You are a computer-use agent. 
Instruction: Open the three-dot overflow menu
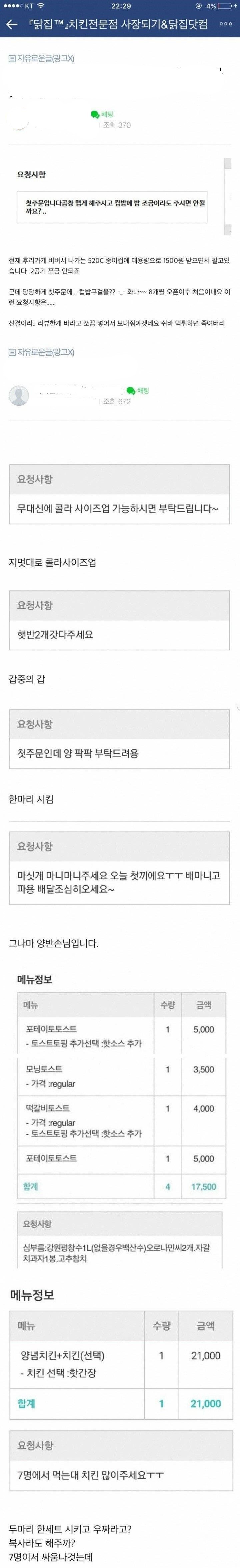point(225,24)
